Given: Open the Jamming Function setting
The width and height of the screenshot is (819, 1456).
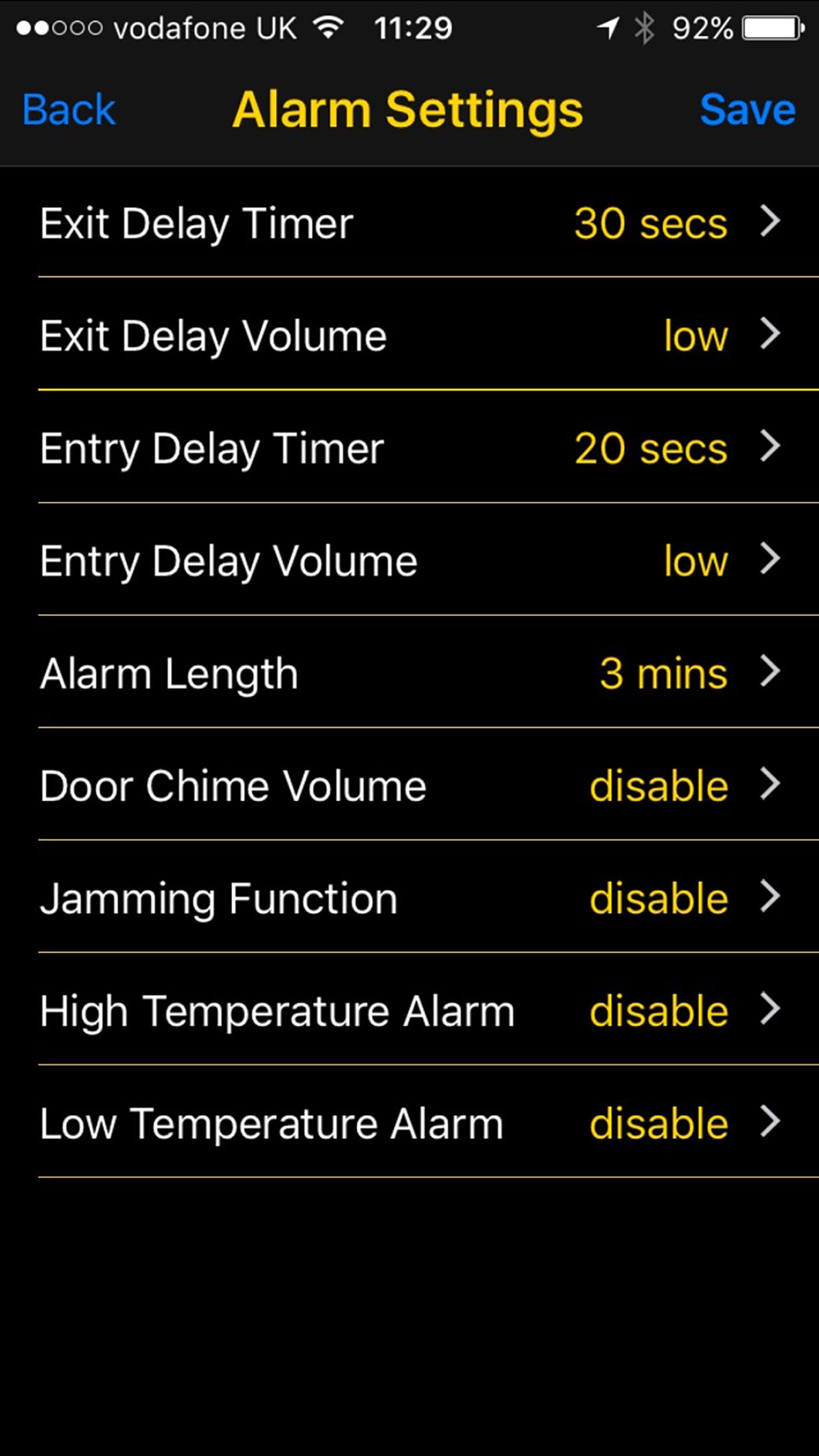Looking at the screenshot, I should point(409,897).
